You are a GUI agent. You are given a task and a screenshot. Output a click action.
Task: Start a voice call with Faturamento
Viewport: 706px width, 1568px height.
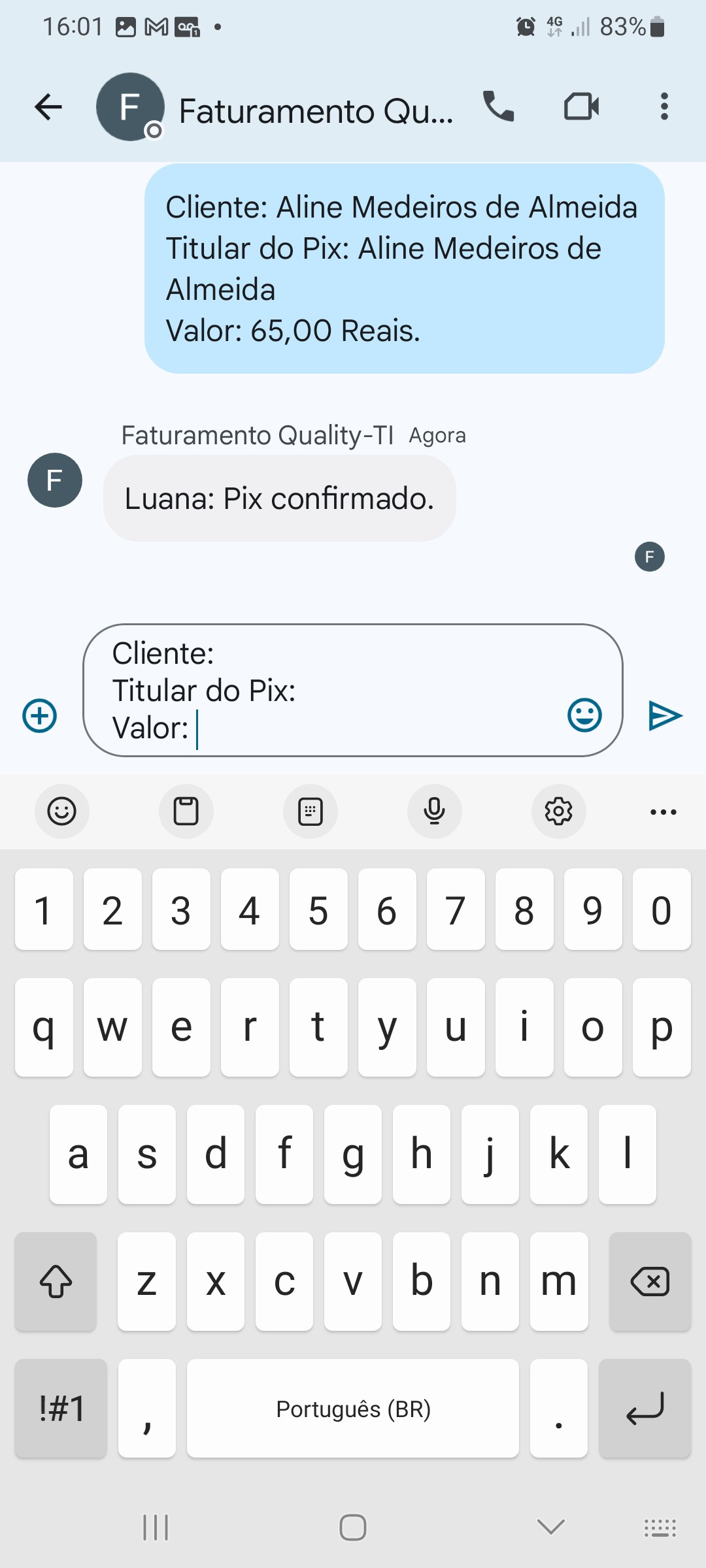pyautogui.click(x=498, y=106)
